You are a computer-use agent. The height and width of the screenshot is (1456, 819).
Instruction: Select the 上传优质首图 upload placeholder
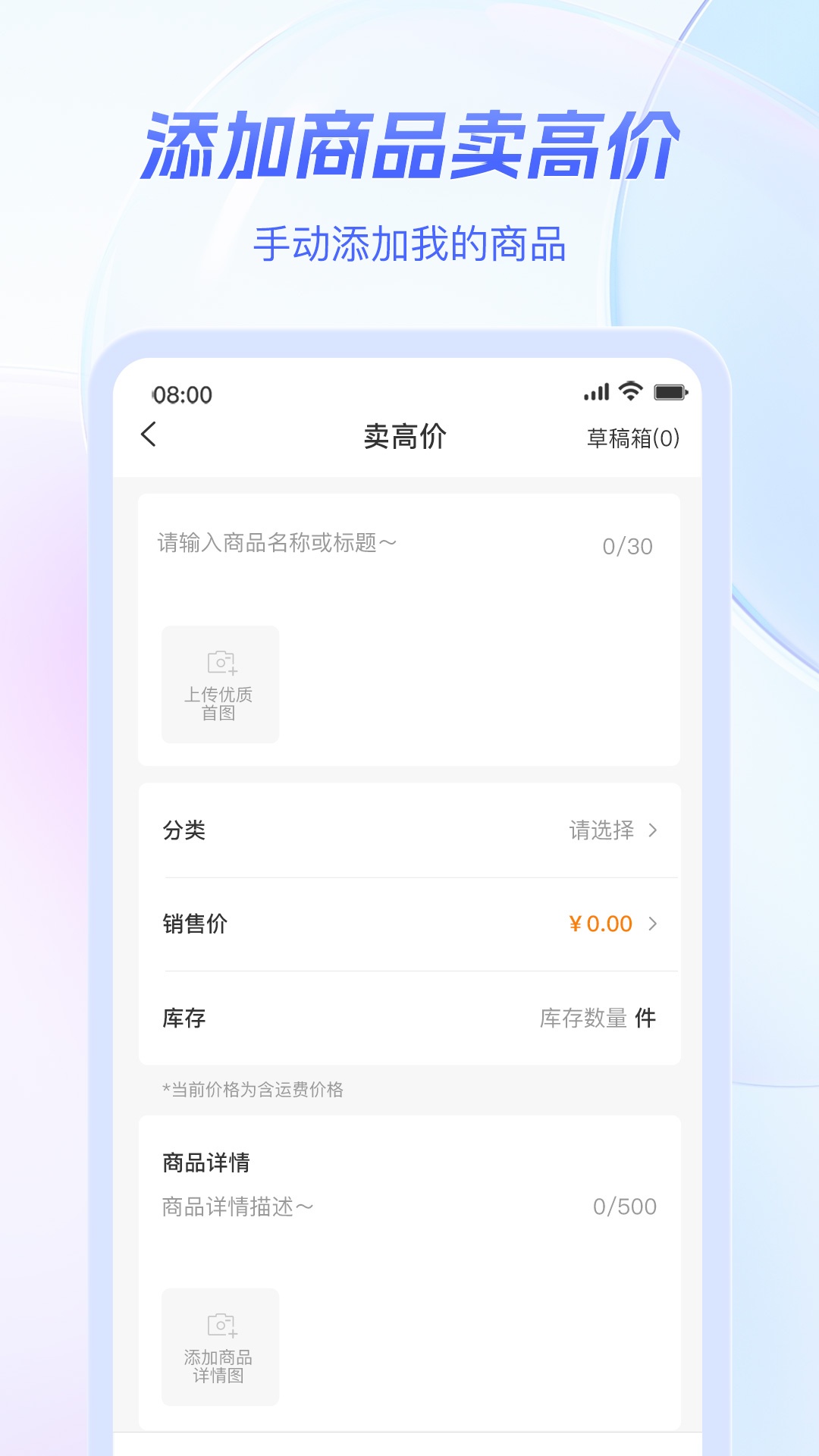click(219, 684)
